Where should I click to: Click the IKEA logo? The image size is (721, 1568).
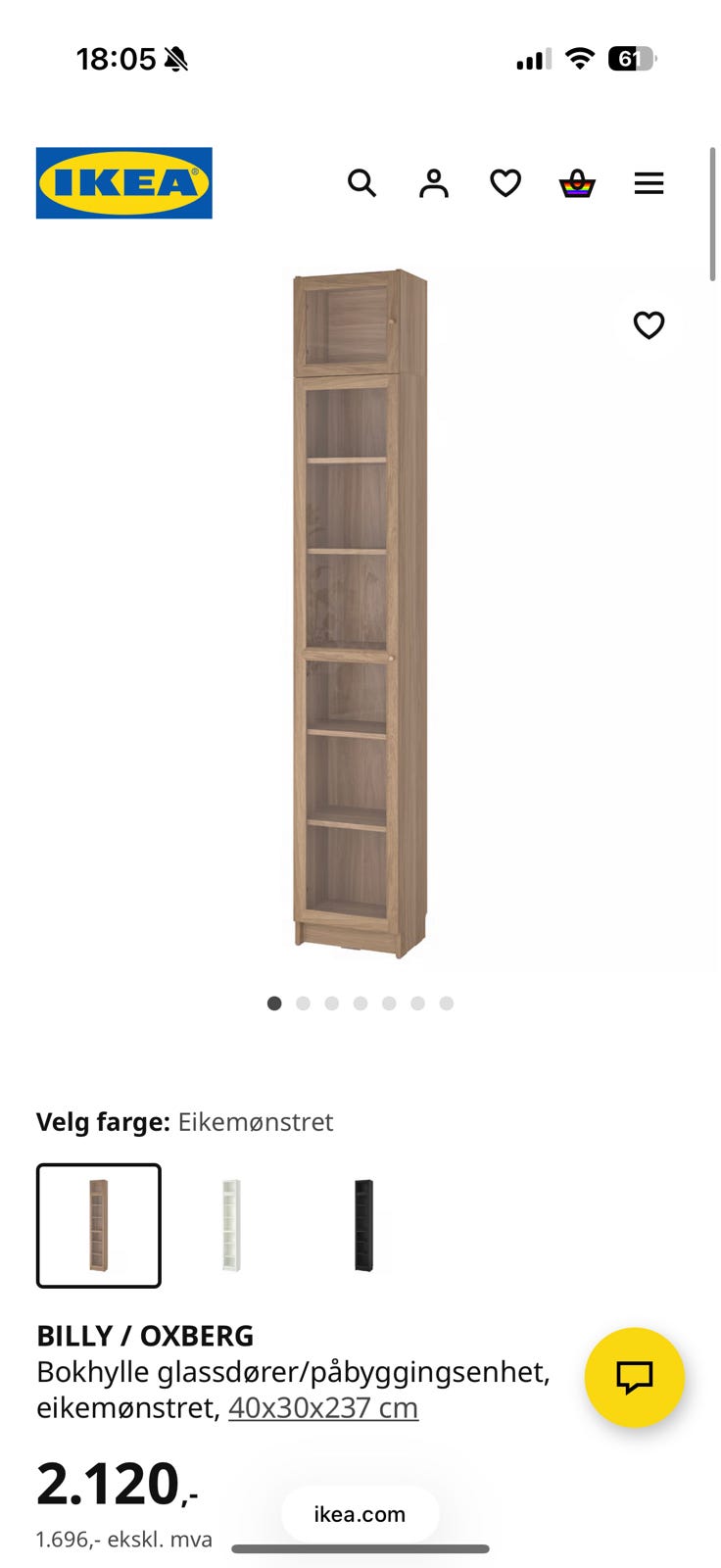click(x=123, y=183)
